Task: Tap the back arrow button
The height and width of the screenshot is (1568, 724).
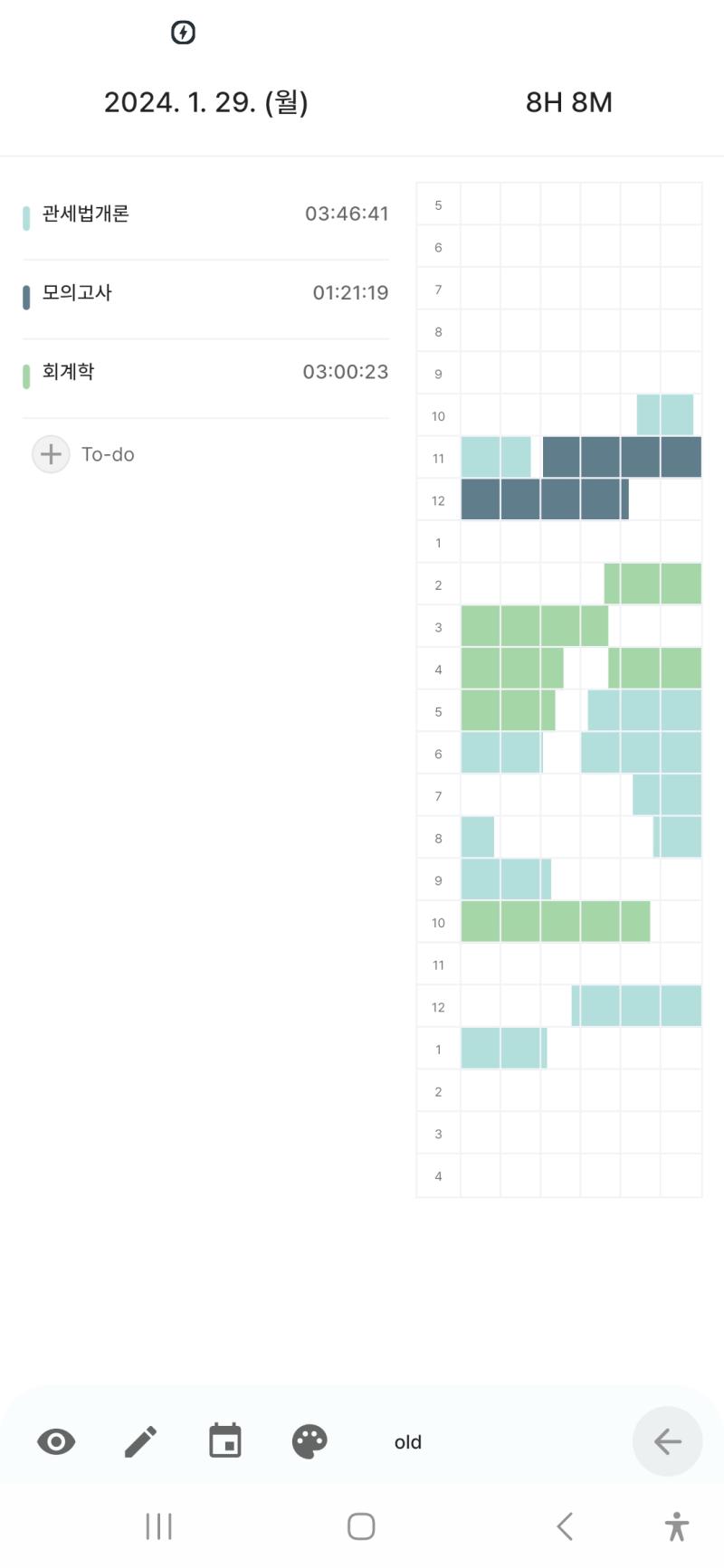Action: [667, 1441]
